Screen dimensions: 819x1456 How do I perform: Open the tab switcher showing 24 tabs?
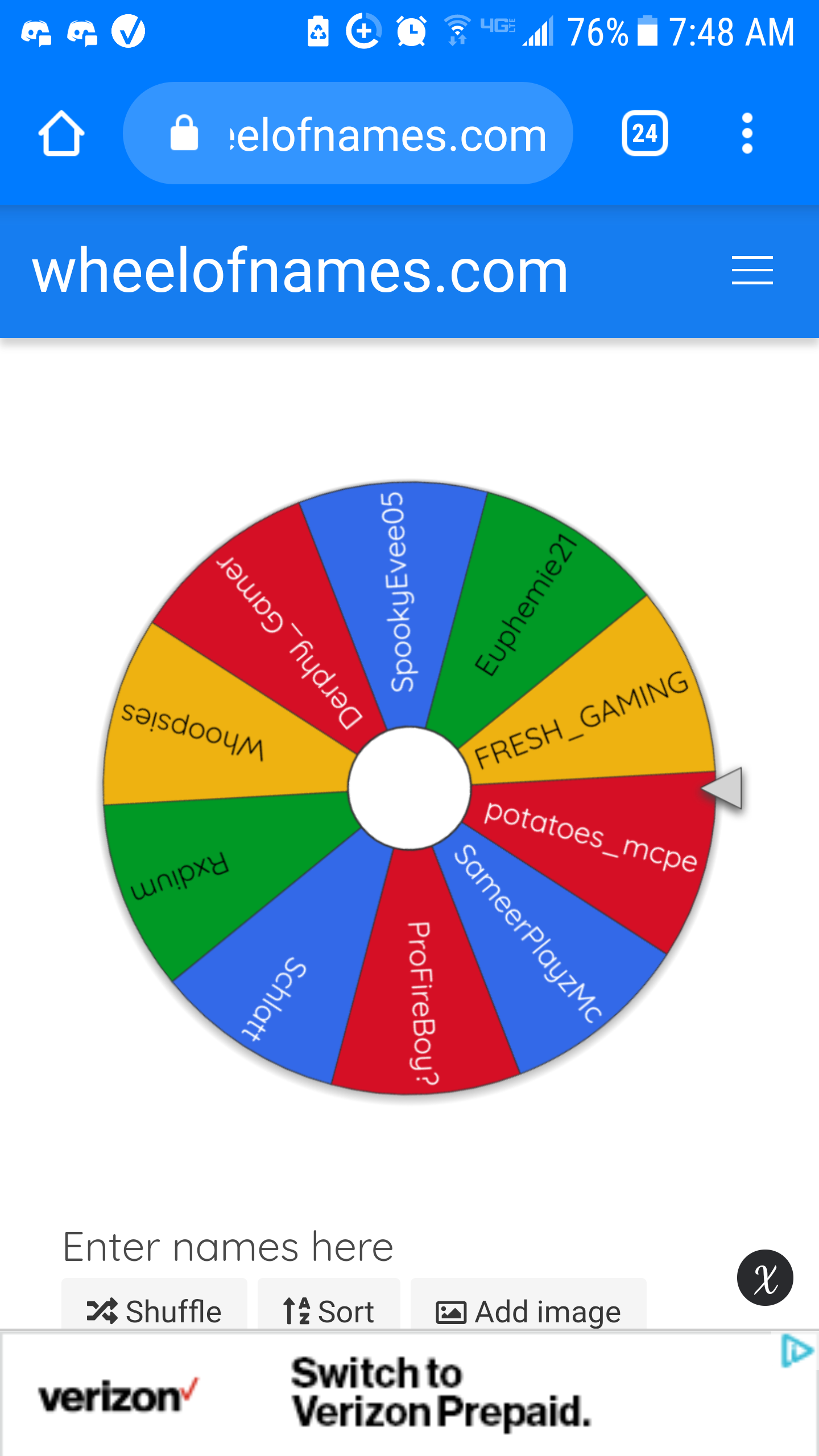(x=644, y=134)
